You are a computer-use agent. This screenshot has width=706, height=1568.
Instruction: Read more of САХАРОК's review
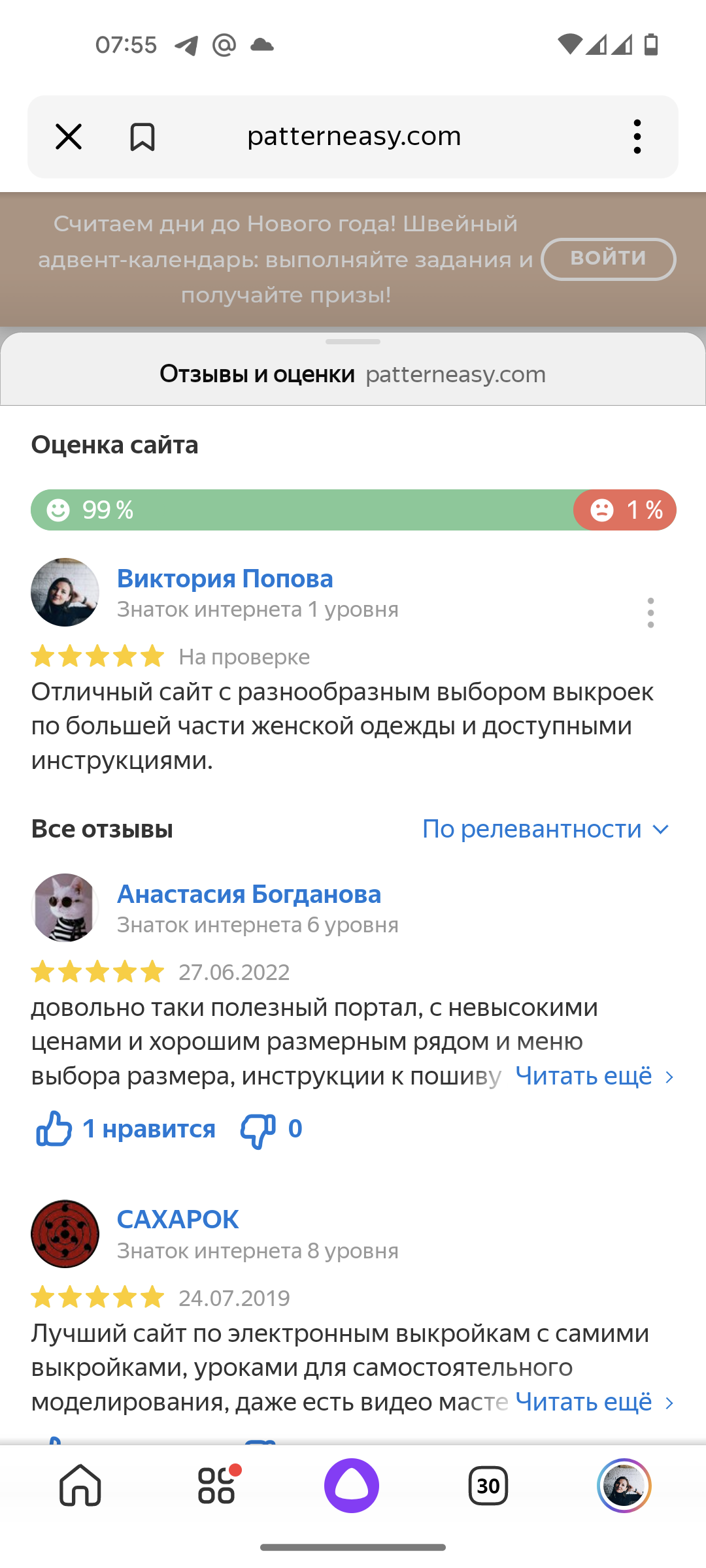pos(594,1402)
